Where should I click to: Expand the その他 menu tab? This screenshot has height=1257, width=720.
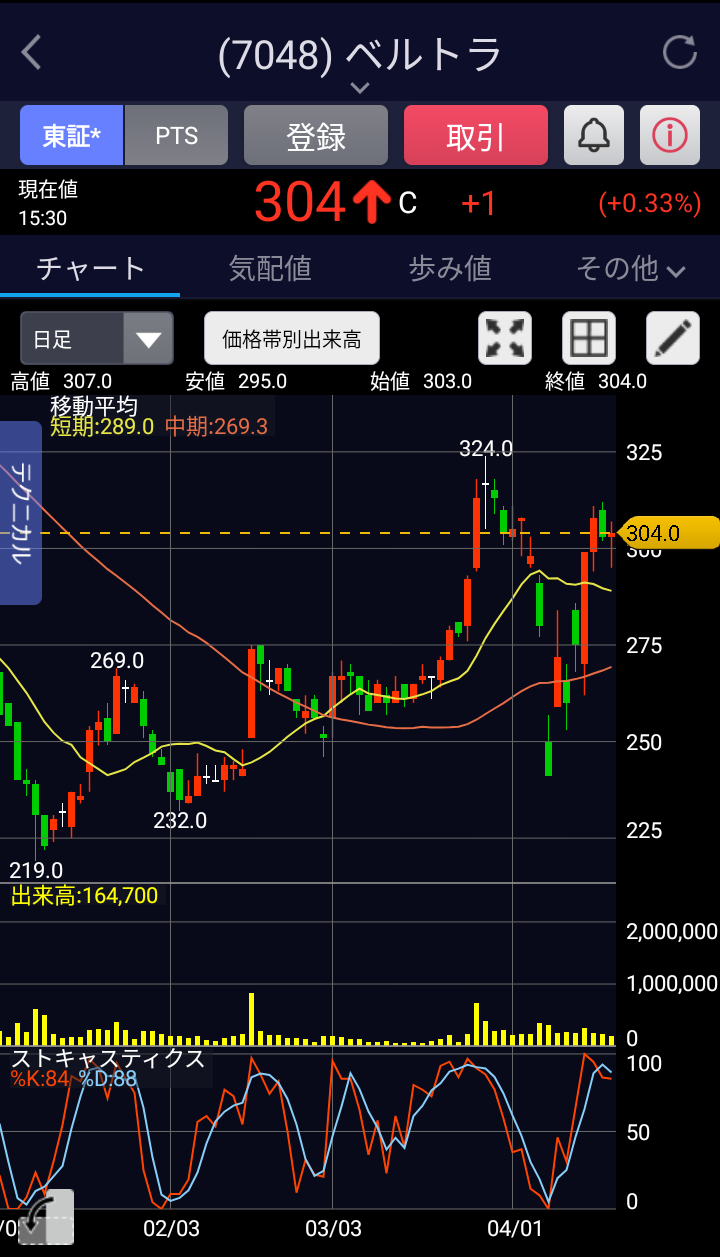point(630,268)
